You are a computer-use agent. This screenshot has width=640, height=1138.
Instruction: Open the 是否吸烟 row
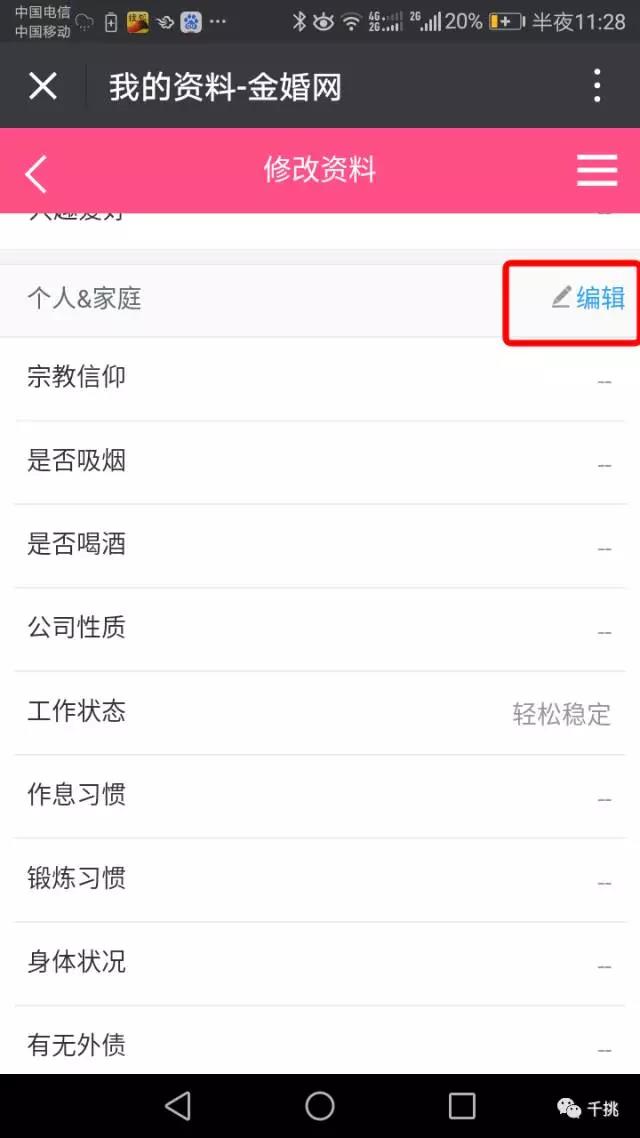[320, 462]
